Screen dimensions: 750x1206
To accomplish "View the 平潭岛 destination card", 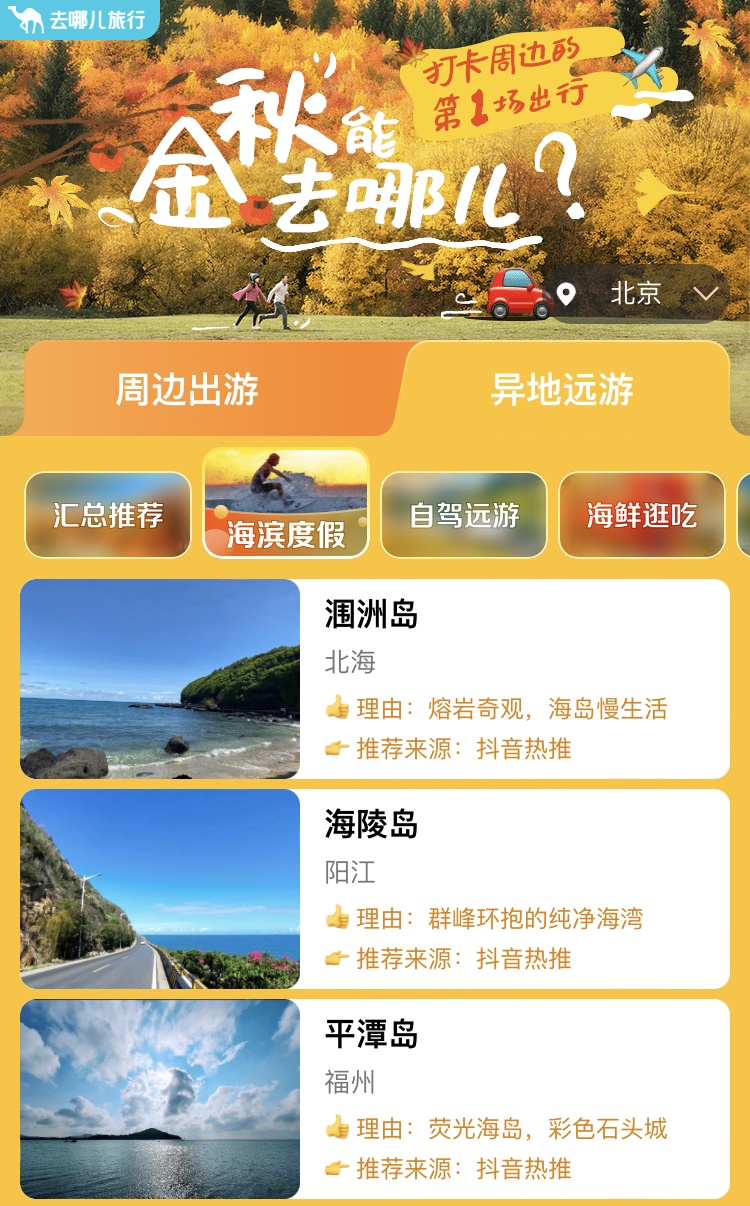I will coord(375,1099).
